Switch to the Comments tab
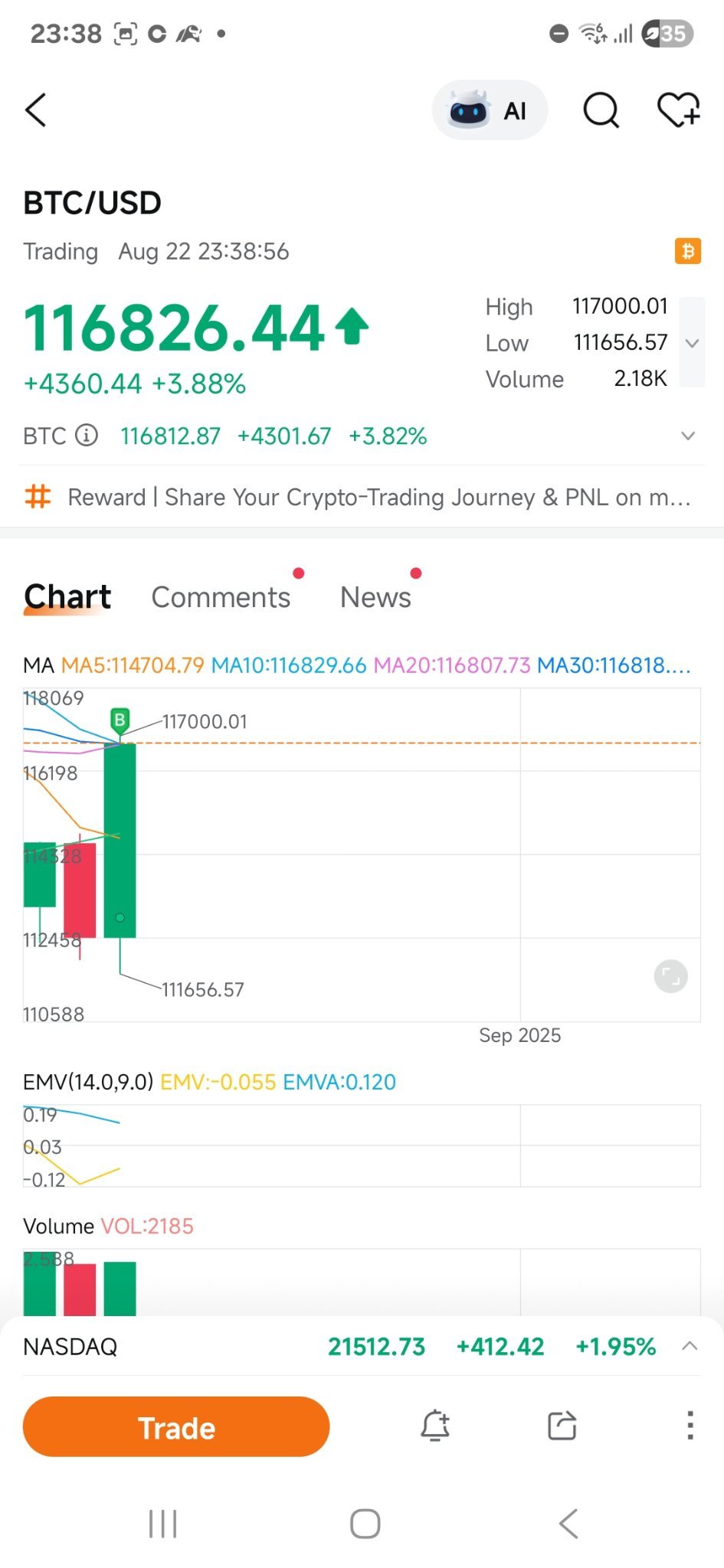This screenshot has width=724, height=1568. (221, 597)
